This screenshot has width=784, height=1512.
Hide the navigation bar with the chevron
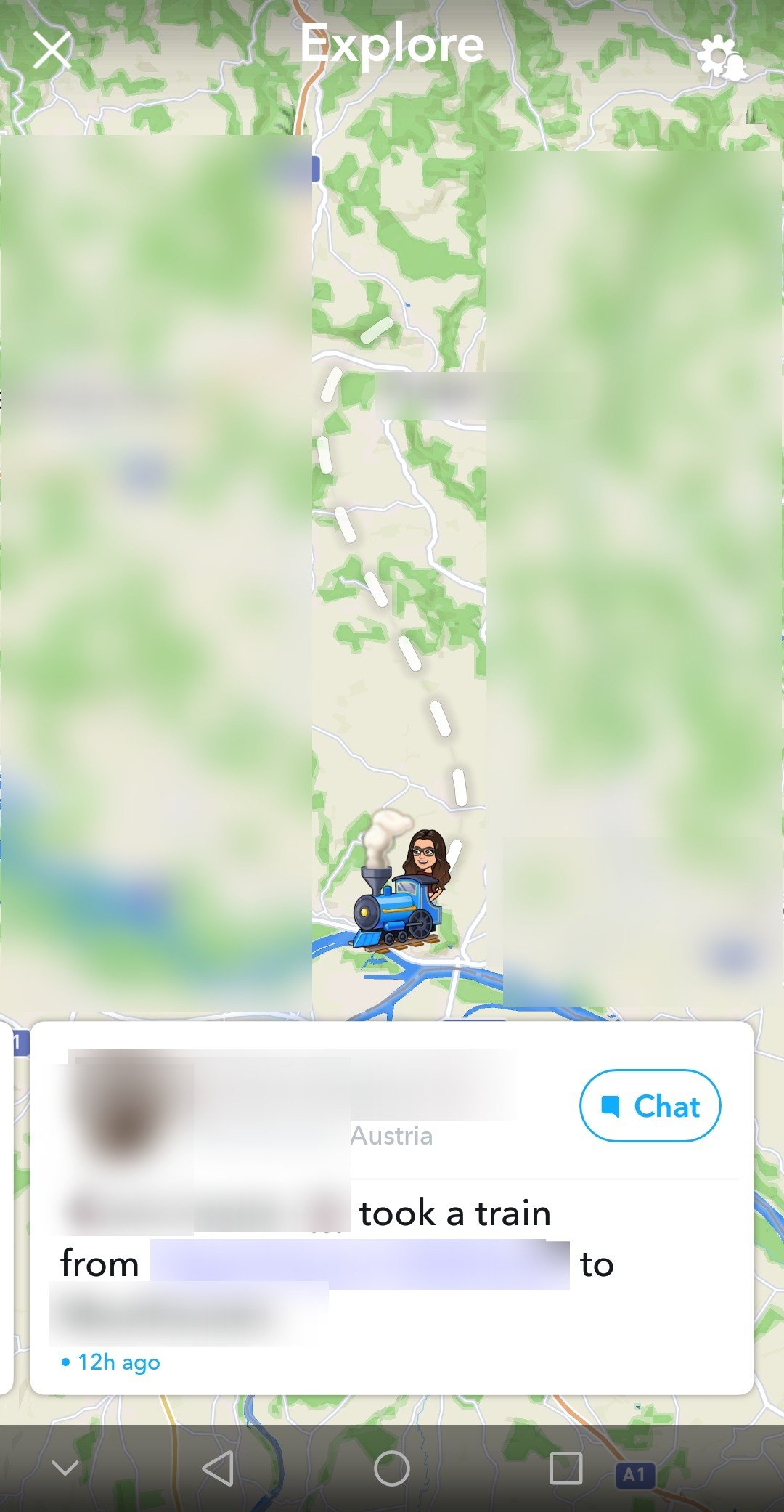point(65,1468)
